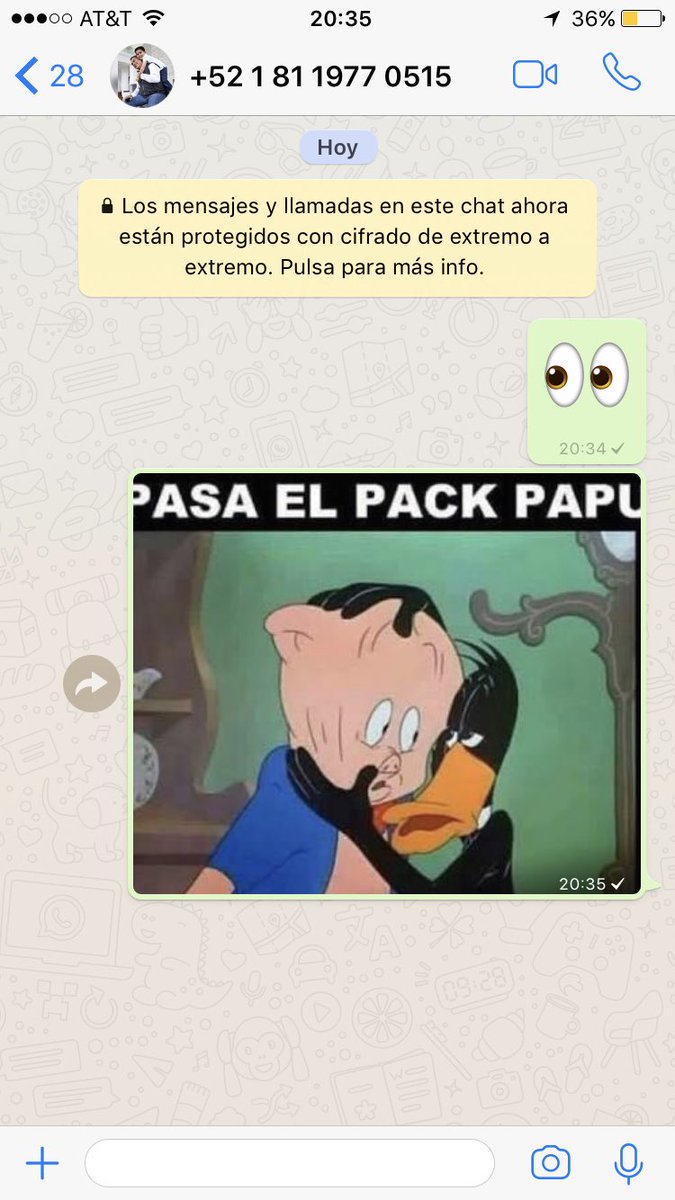Open the camera to take a photo
This screenshot has height=1200, width=675.
550,1163
